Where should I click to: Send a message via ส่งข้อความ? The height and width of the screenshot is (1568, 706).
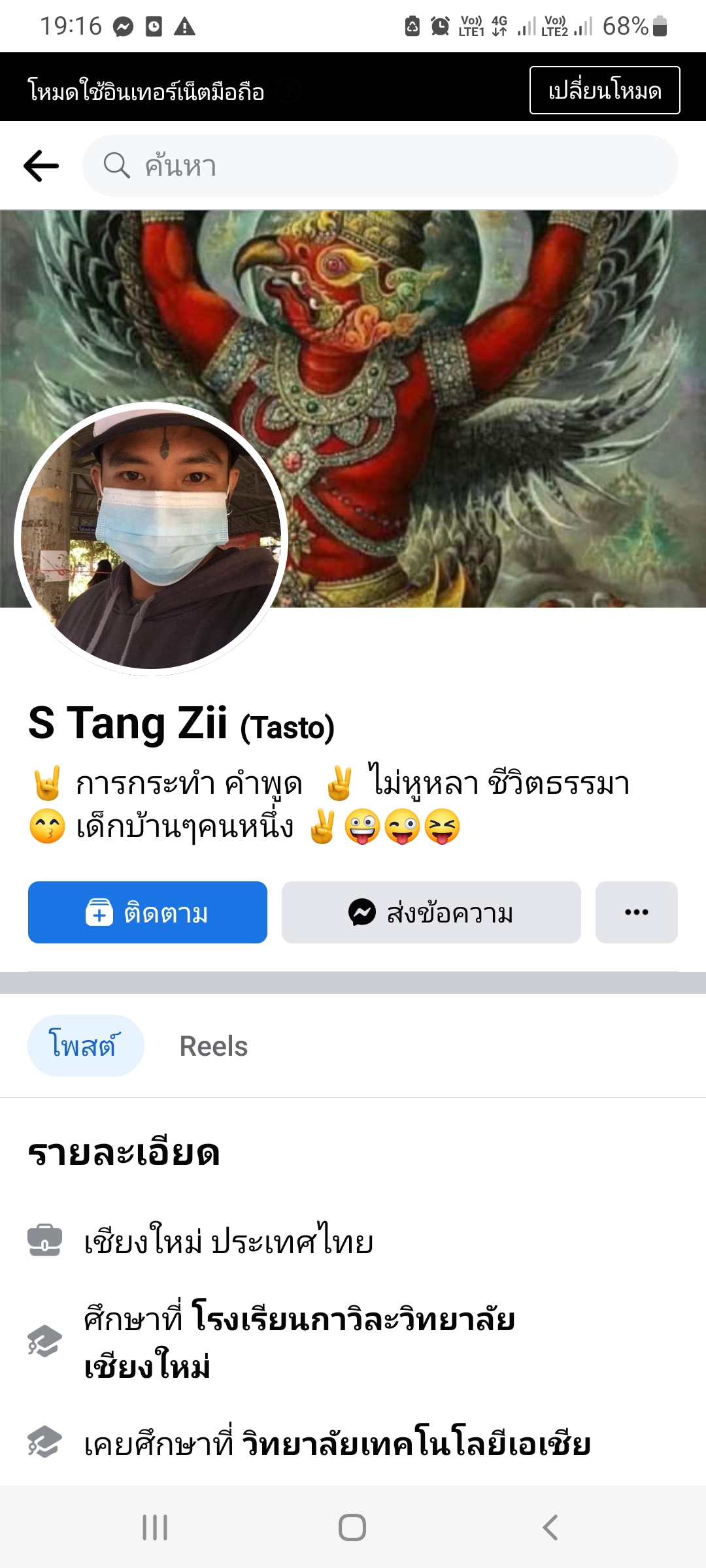coord(431,912)
